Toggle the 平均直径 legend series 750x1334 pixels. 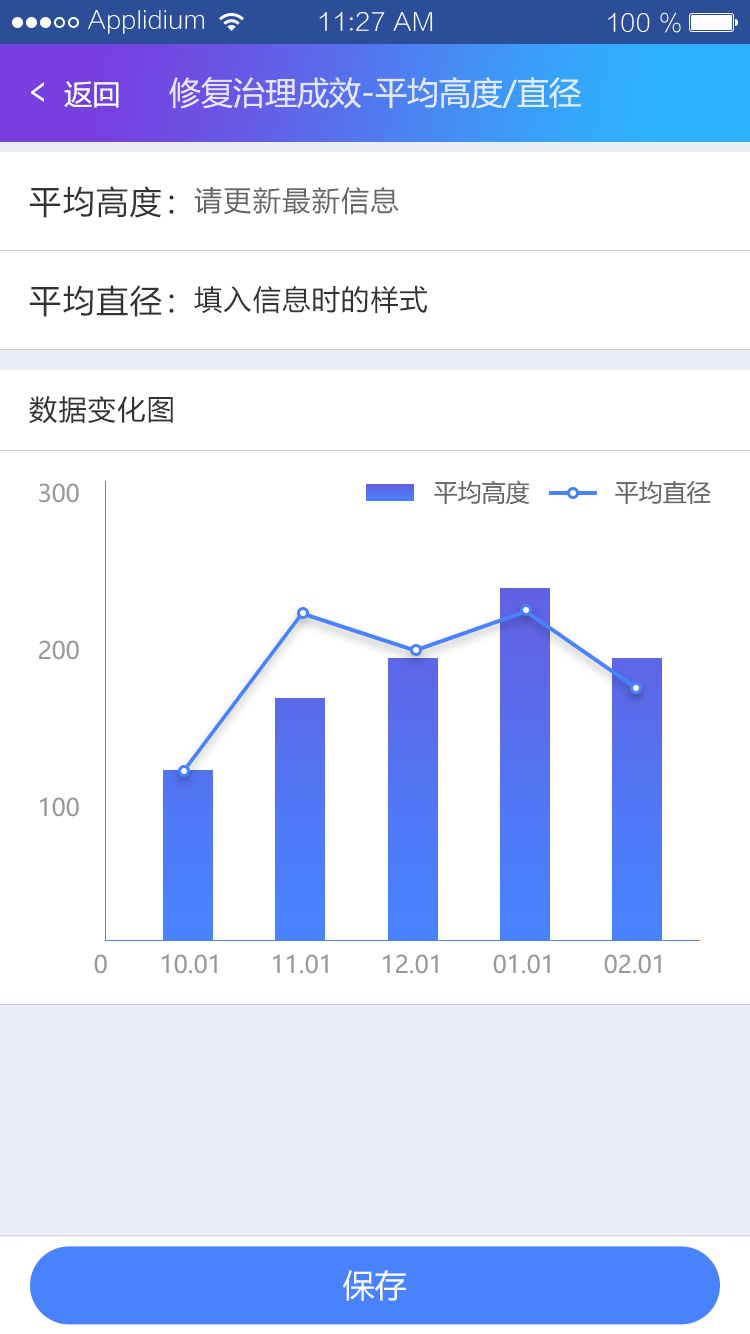(x=630, y=493)
